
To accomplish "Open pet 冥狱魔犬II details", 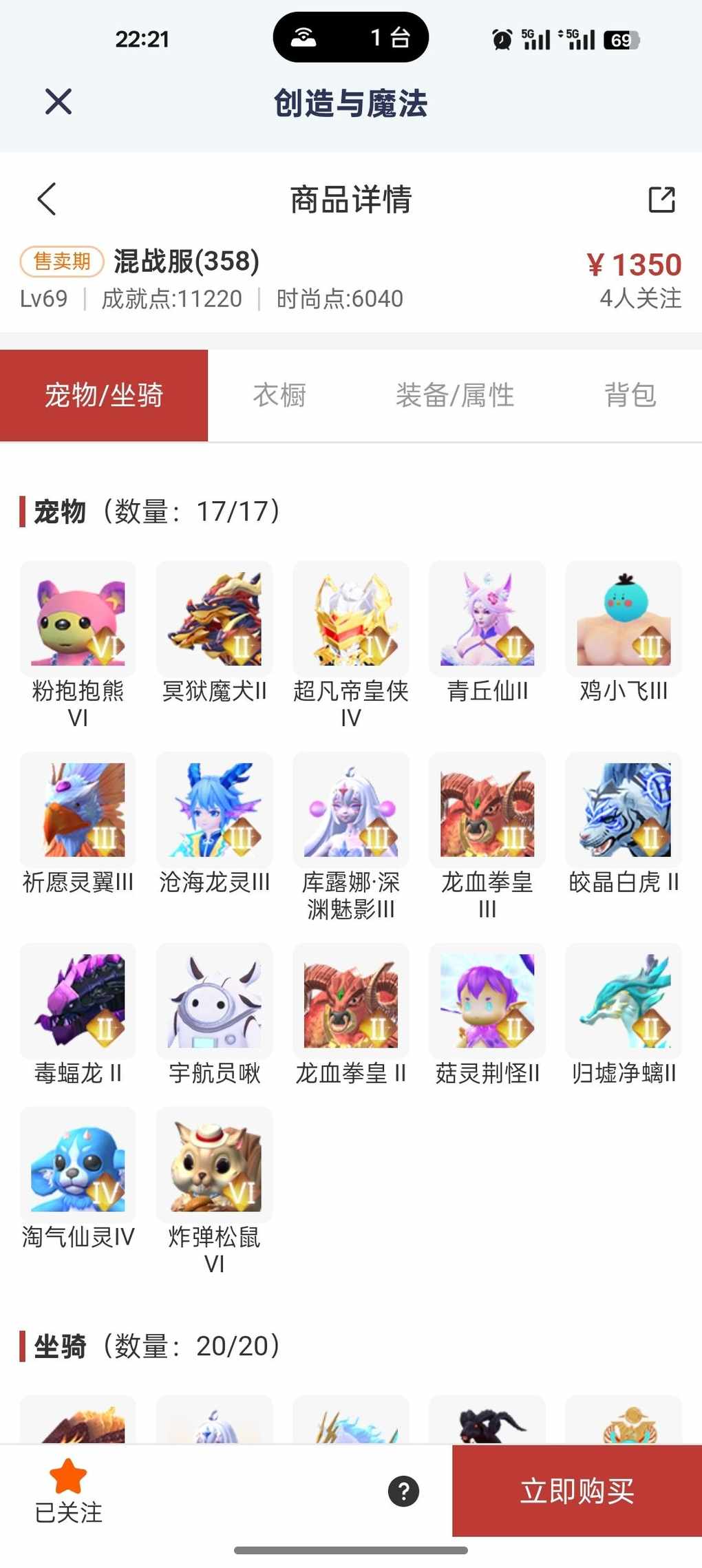I will (214, 619).
